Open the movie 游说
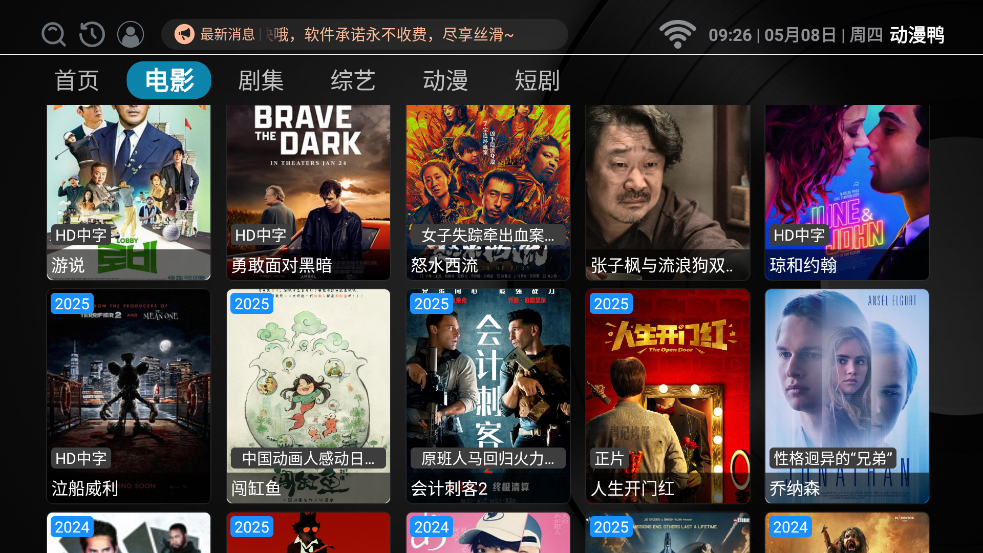 coord(129,190)
